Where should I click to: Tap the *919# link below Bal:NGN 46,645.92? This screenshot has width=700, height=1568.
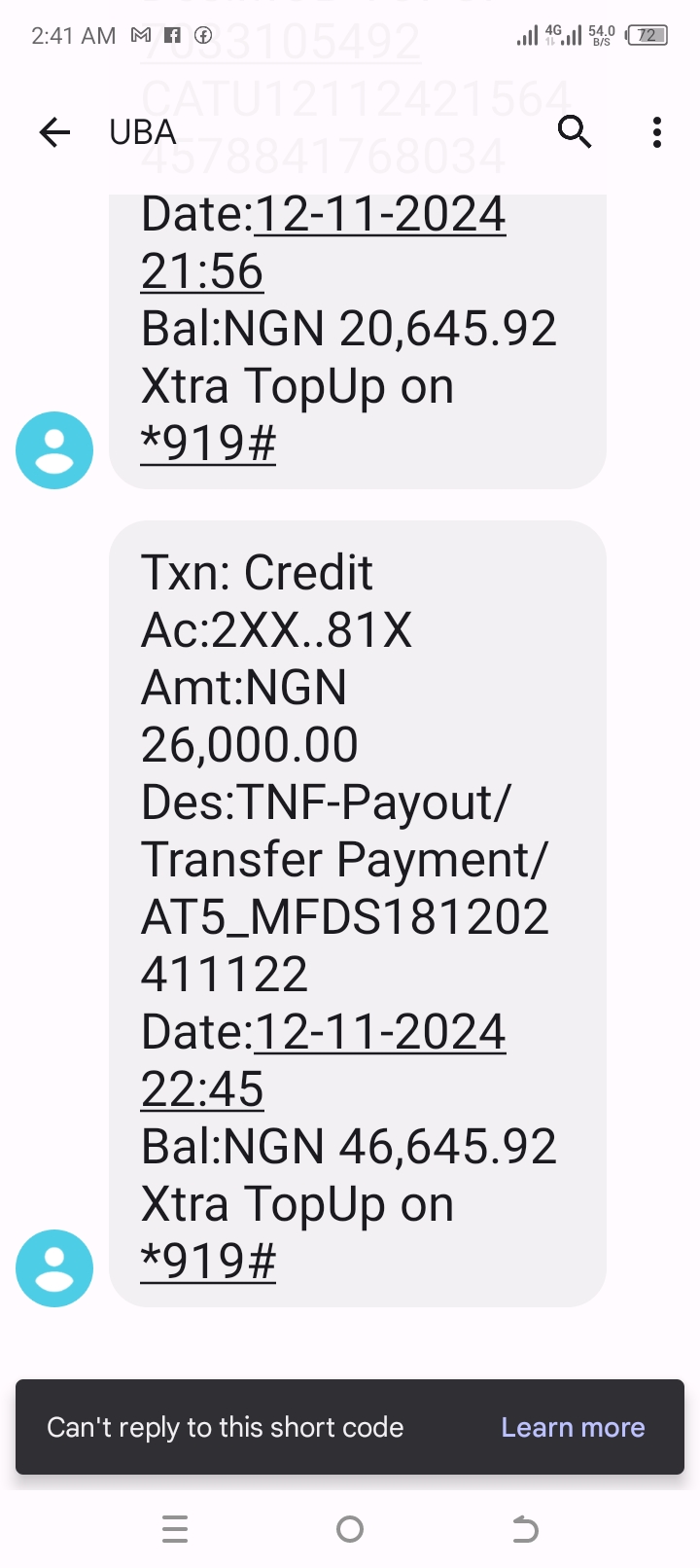208,1262
